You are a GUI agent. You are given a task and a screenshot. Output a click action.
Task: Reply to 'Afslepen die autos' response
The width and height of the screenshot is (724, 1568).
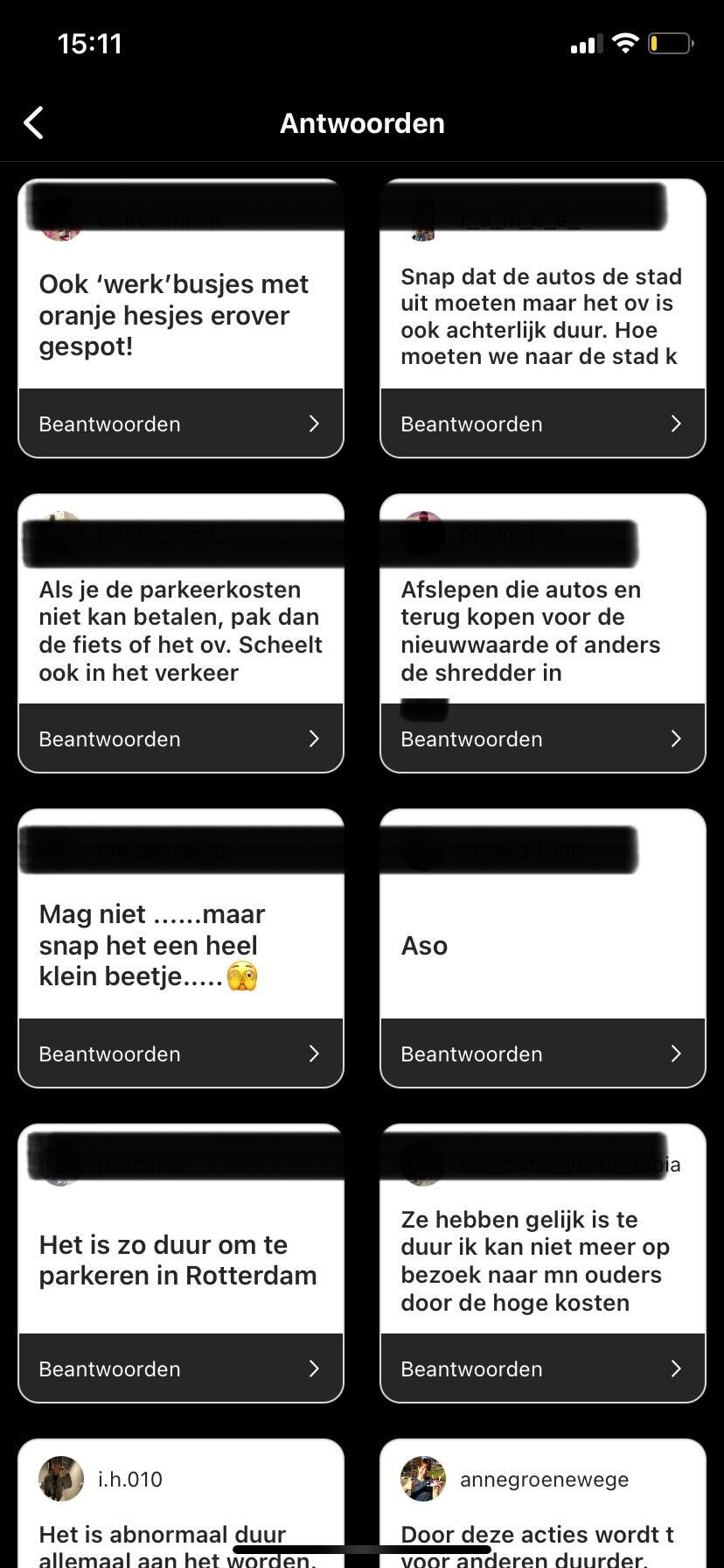click(542, 738)
